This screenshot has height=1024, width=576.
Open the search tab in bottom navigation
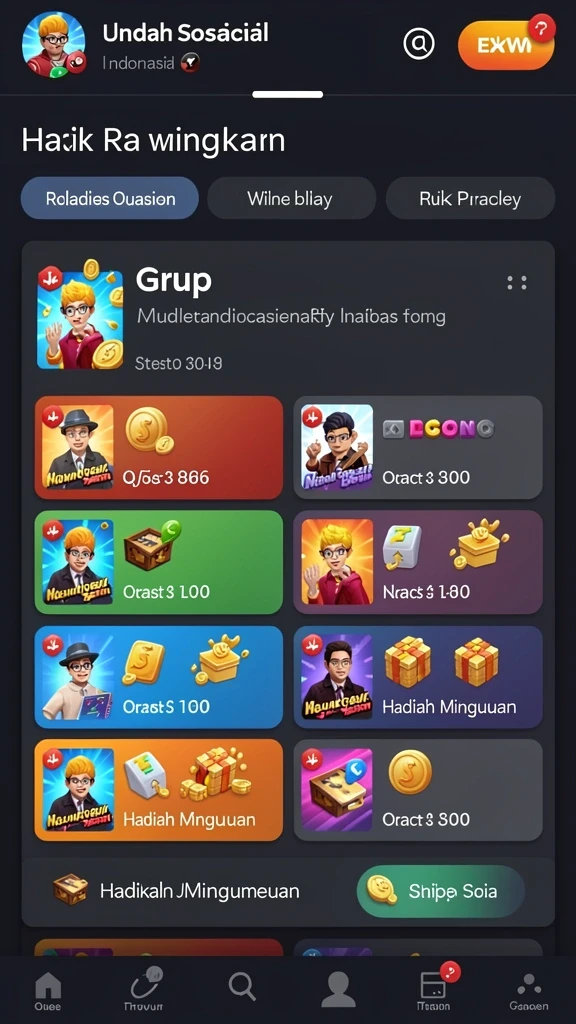242,986
